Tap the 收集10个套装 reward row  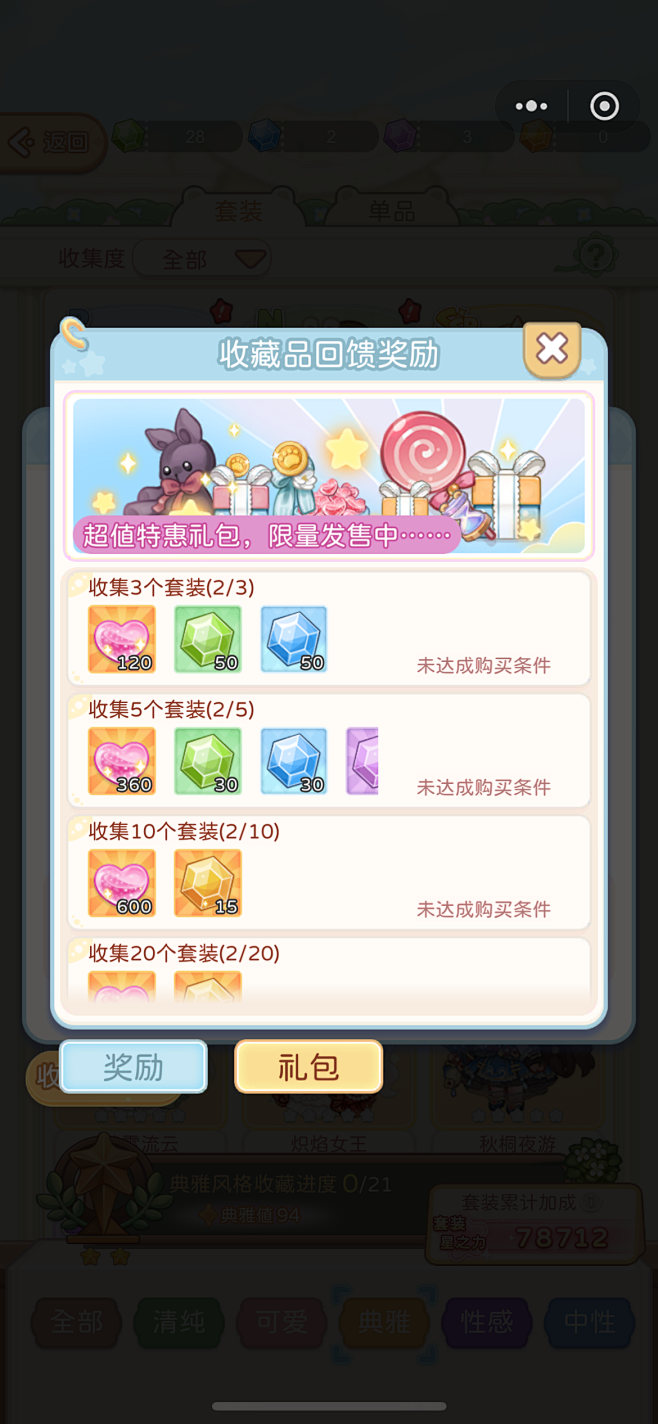point(329,872)
